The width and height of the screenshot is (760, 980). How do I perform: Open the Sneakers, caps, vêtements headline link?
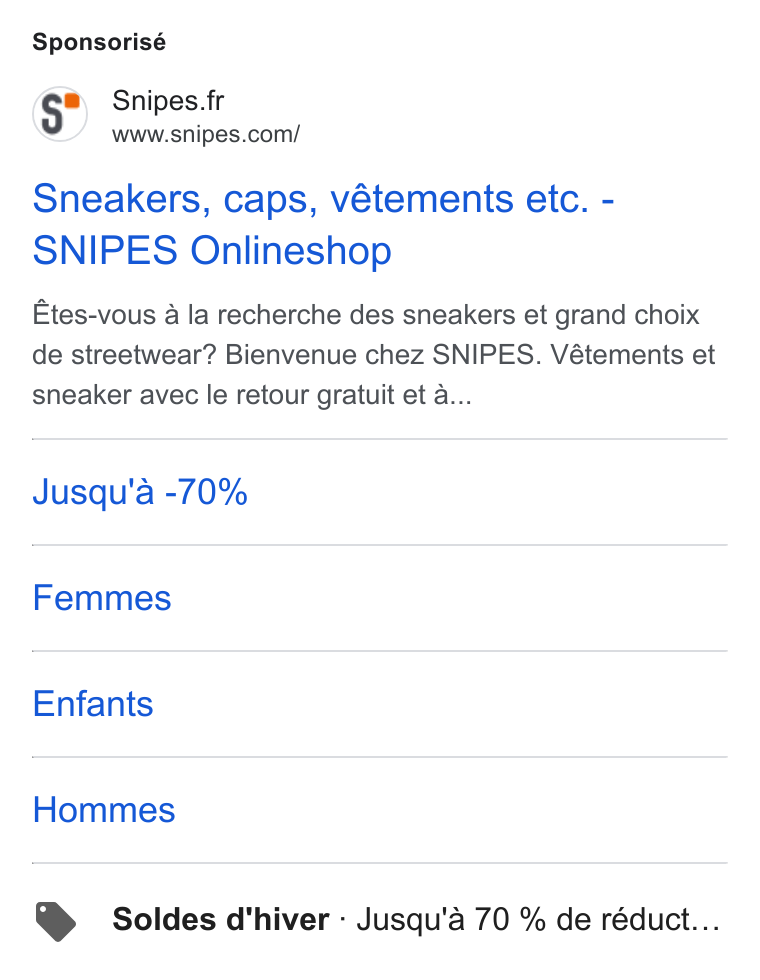pyautogui.click(x=323, y=224)
